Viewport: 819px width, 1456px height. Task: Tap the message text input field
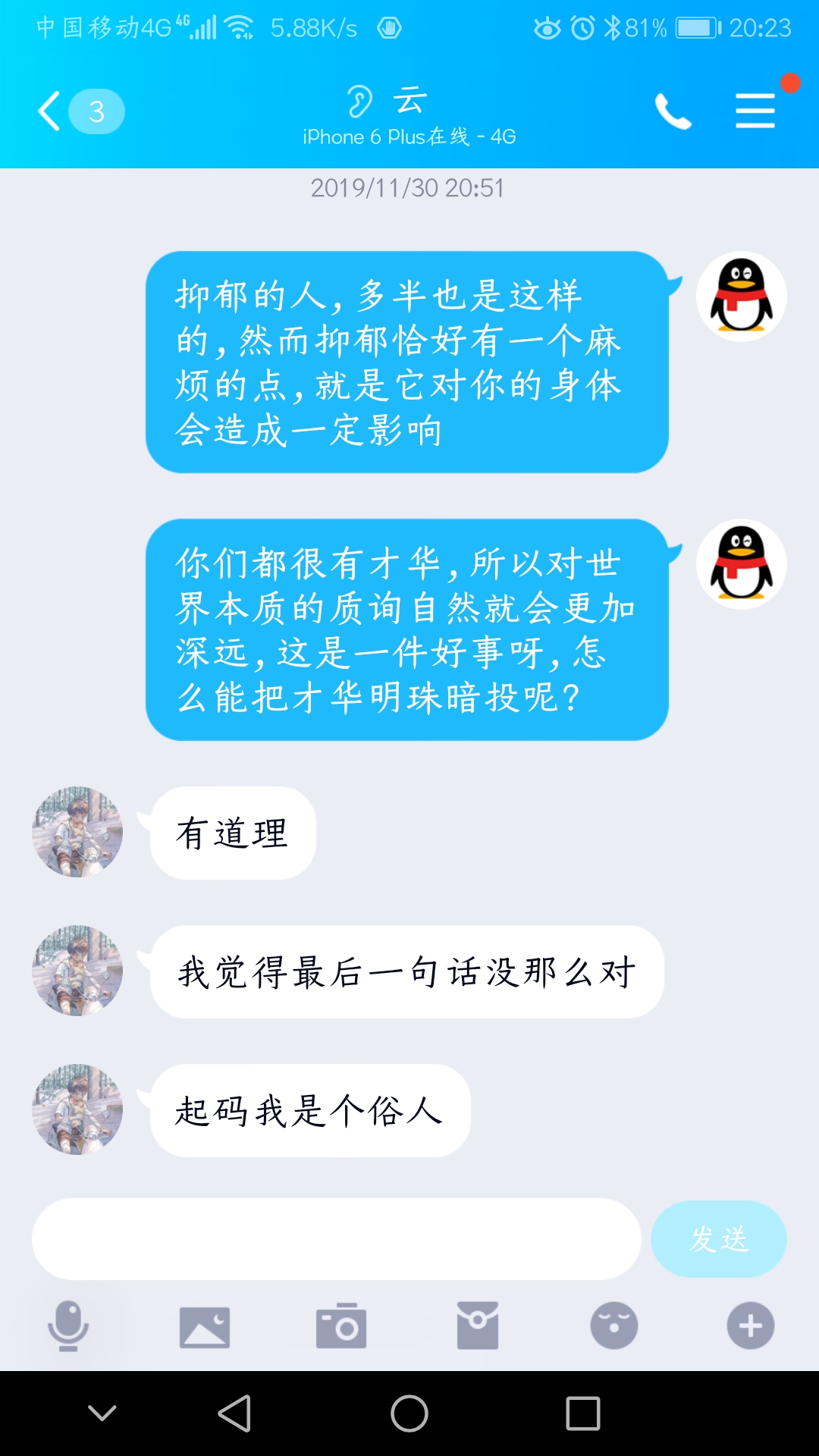pos(336,1239)
